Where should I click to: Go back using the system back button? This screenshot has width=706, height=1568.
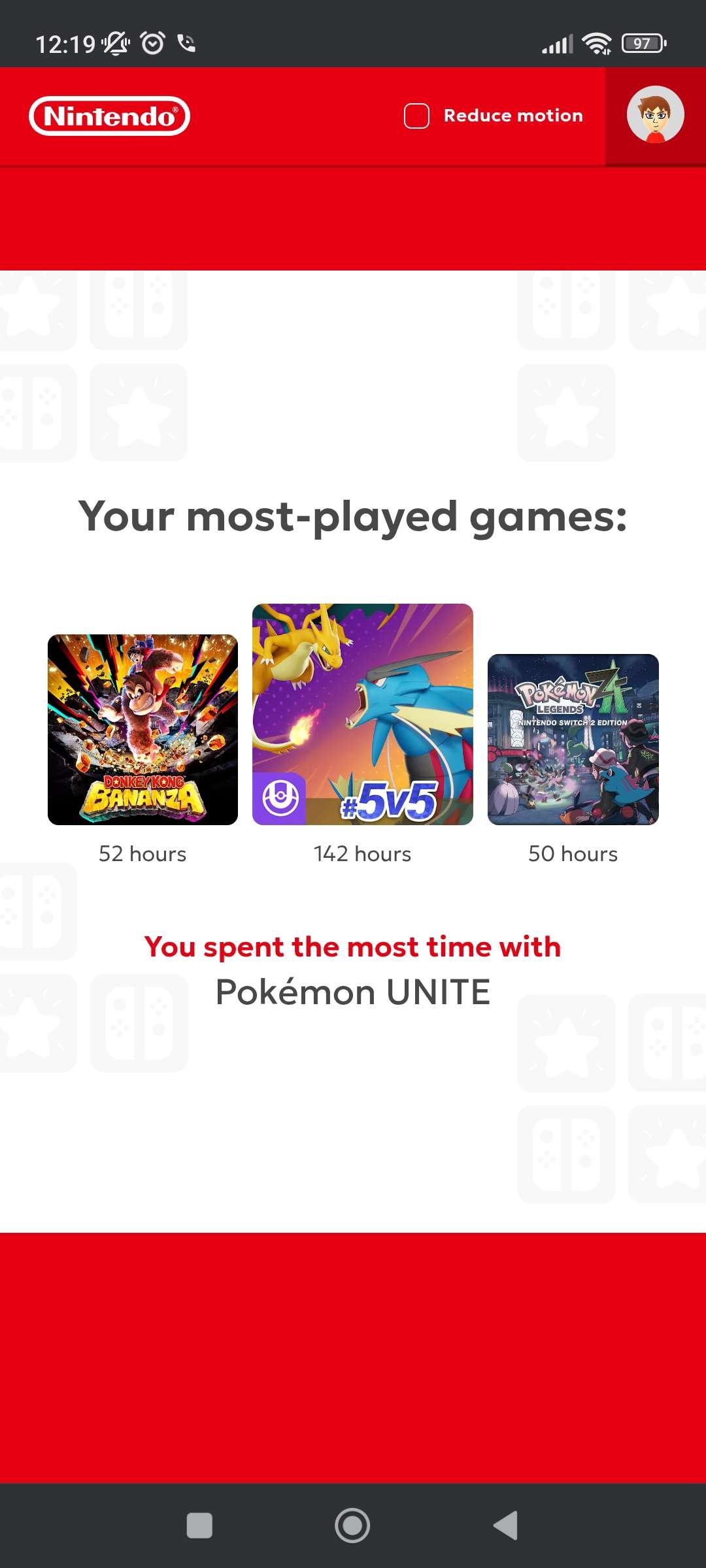(505, 1526)
